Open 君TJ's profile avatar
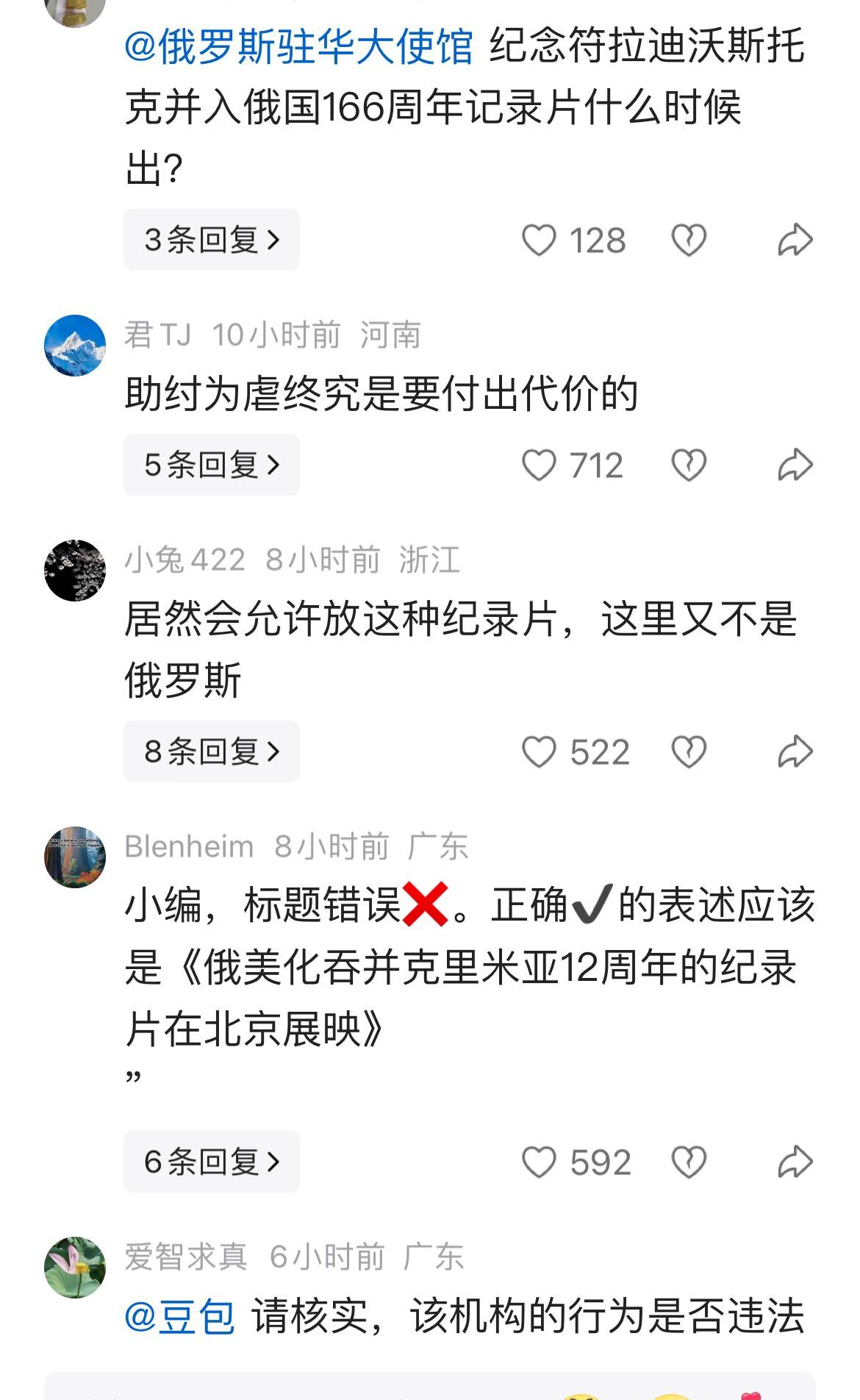The image size is (860, 1400). coord(75,346)
